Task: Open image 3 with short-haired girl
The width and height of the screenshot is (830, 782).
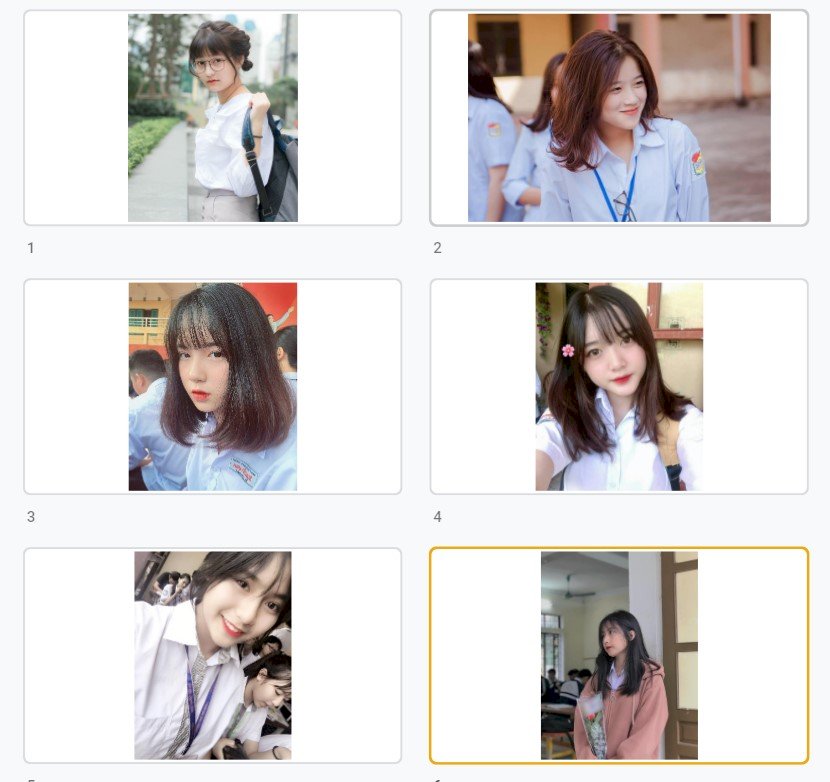Action: [212, 386]
